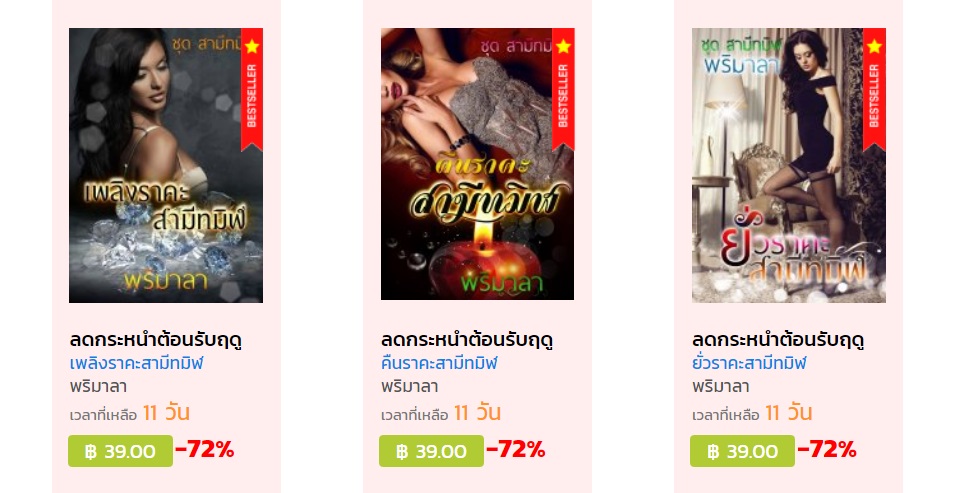The height and width of the screenshot is (493, 954).
Task: Buy เพลิงราคะสามีทมิฬ for ฿39.00
Action: [x=121, y=451]
